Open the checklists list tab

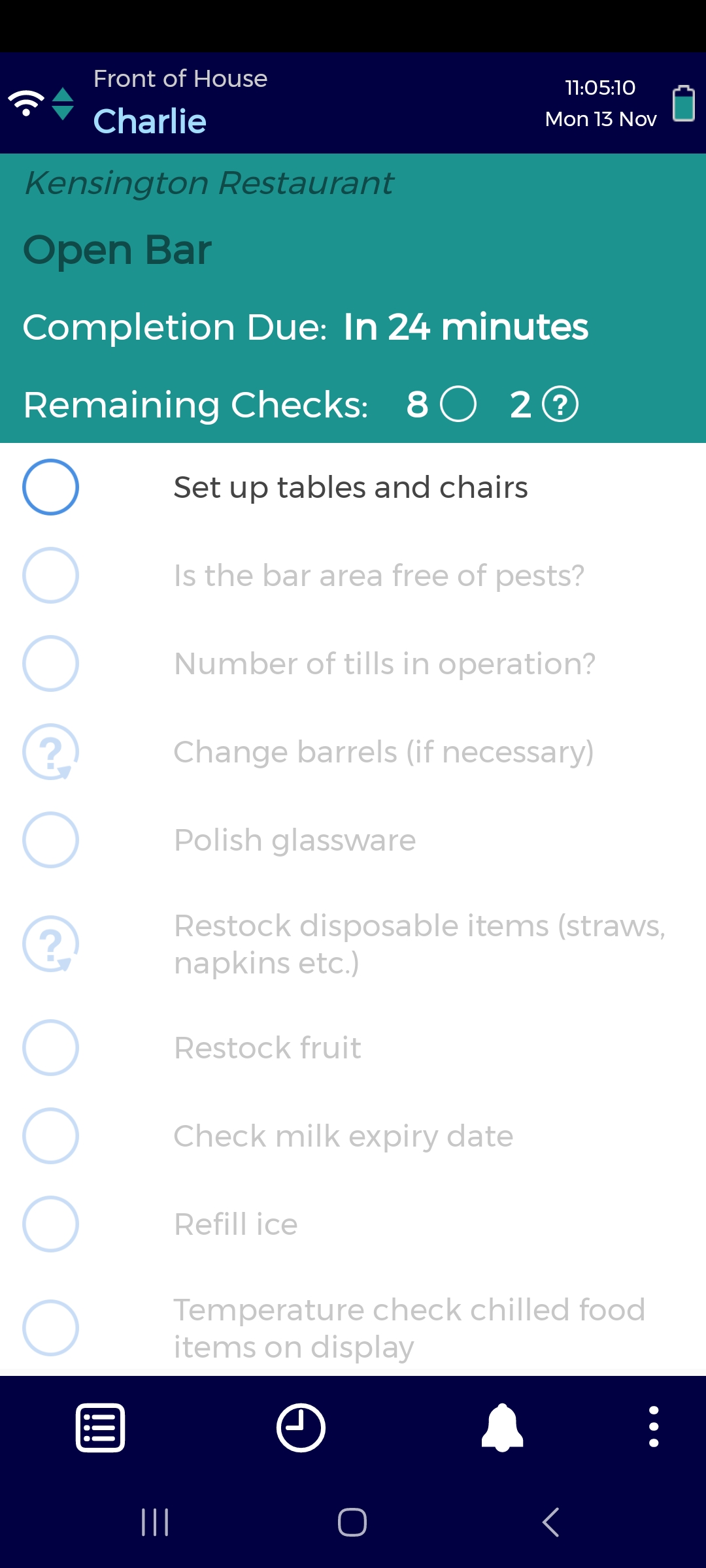click(101, 1428)
